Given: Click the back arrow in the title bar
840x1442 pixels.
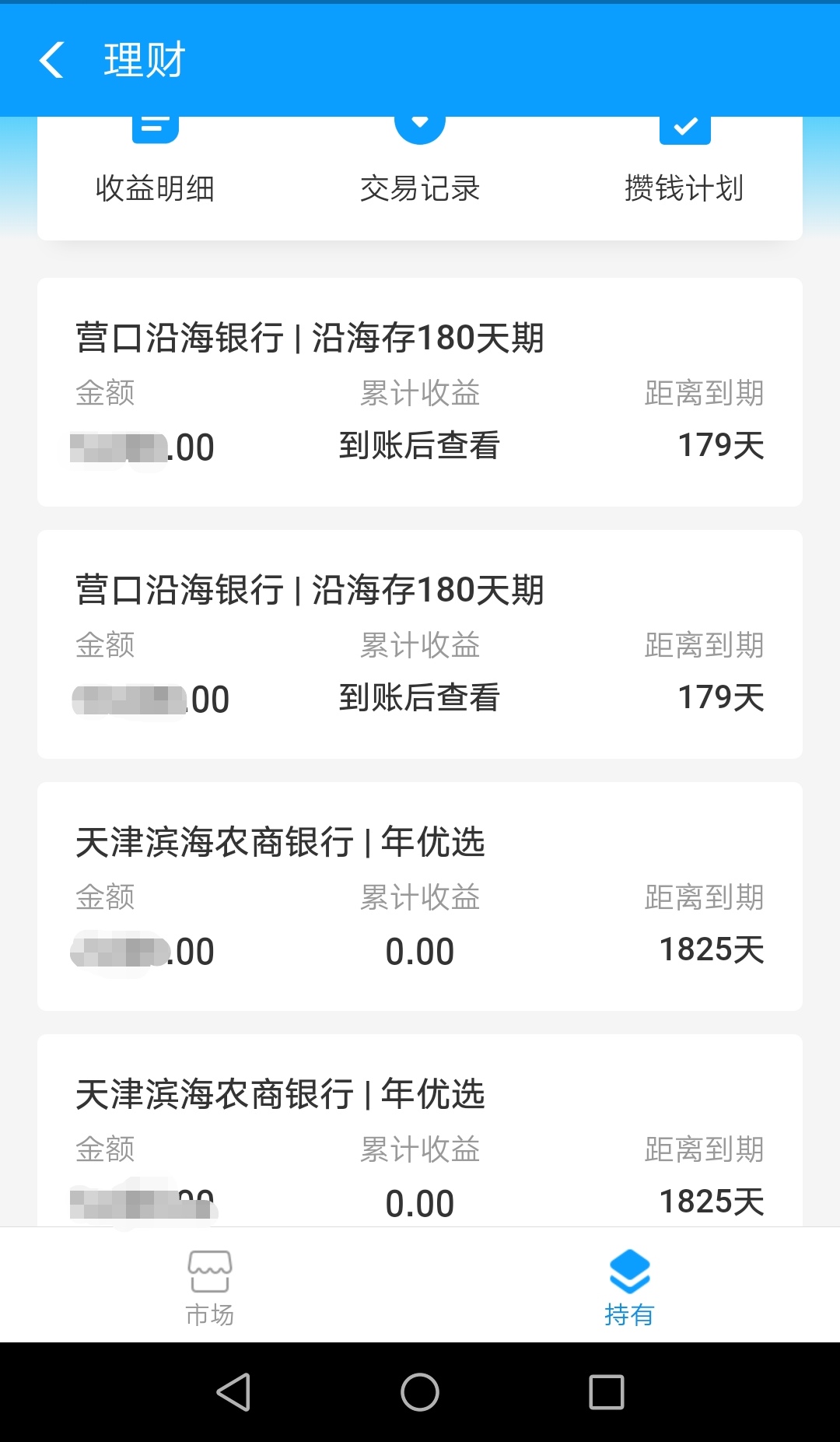Looking at the screenshot, I should pos(51,60).
